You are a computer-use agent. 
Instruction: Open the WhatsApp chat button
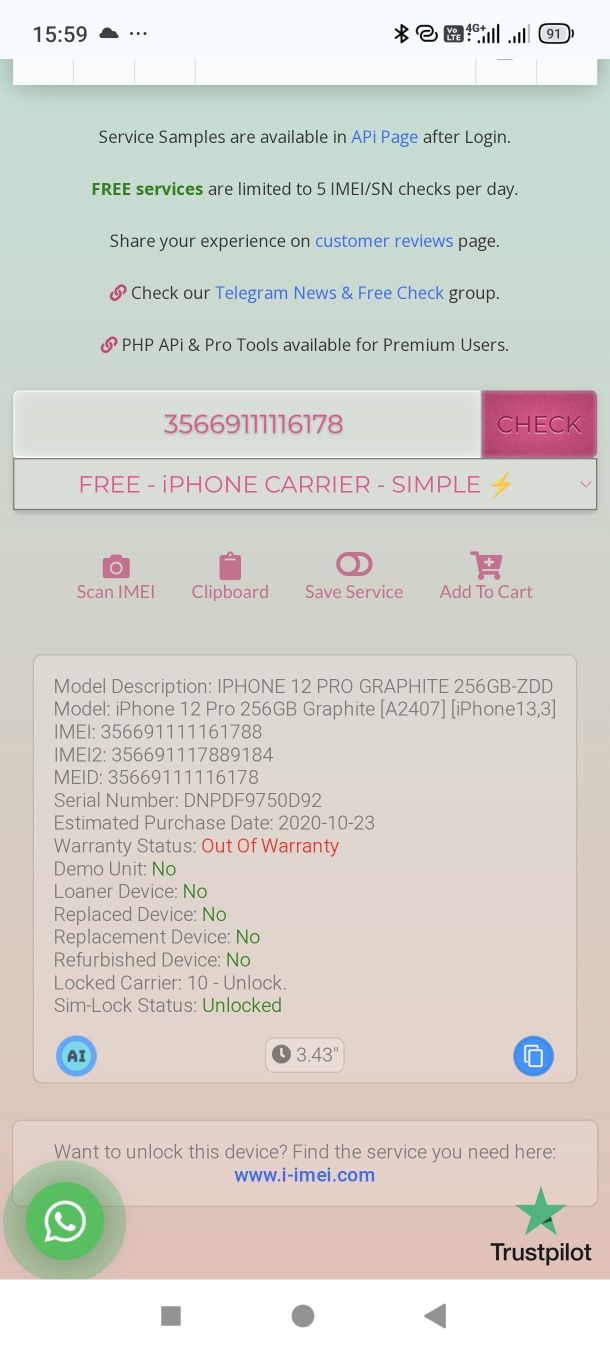coord(65,1222)
